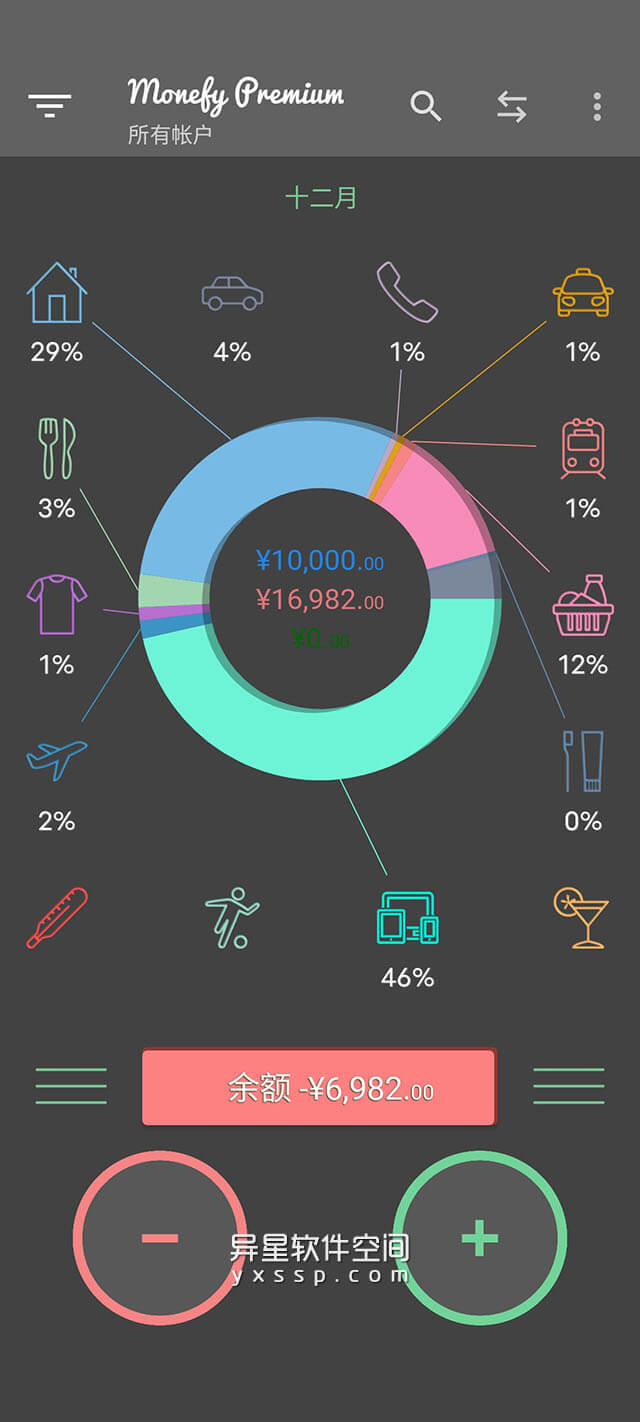Viewport: 640px width, 1422px height.
Task: Select the car category icon
Action: [232, 292]
